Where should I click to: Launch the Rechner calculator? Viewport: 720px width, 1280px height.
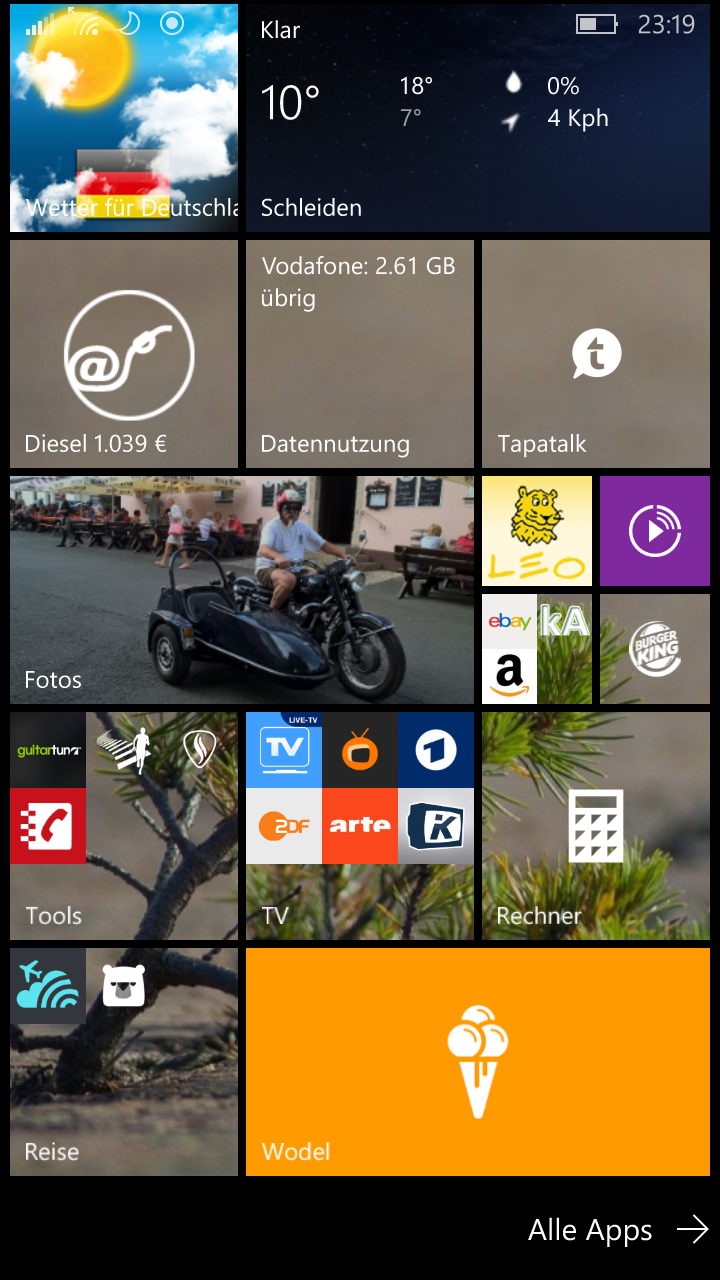point(596,826)
